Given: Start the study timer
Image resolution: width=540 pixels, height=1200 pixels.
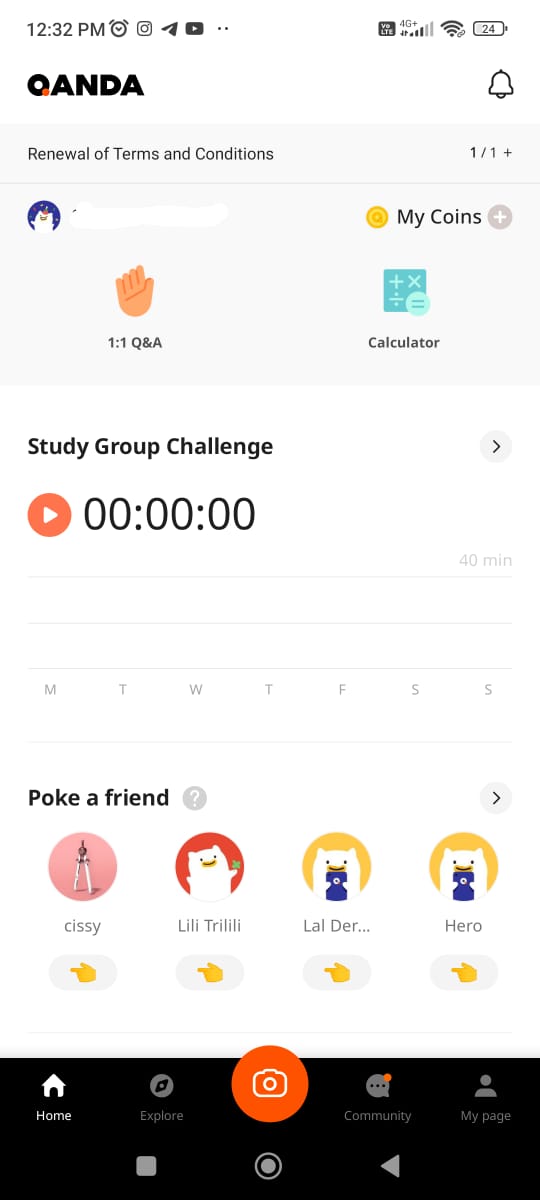Looking at the screenshot, I should [49, 515].
